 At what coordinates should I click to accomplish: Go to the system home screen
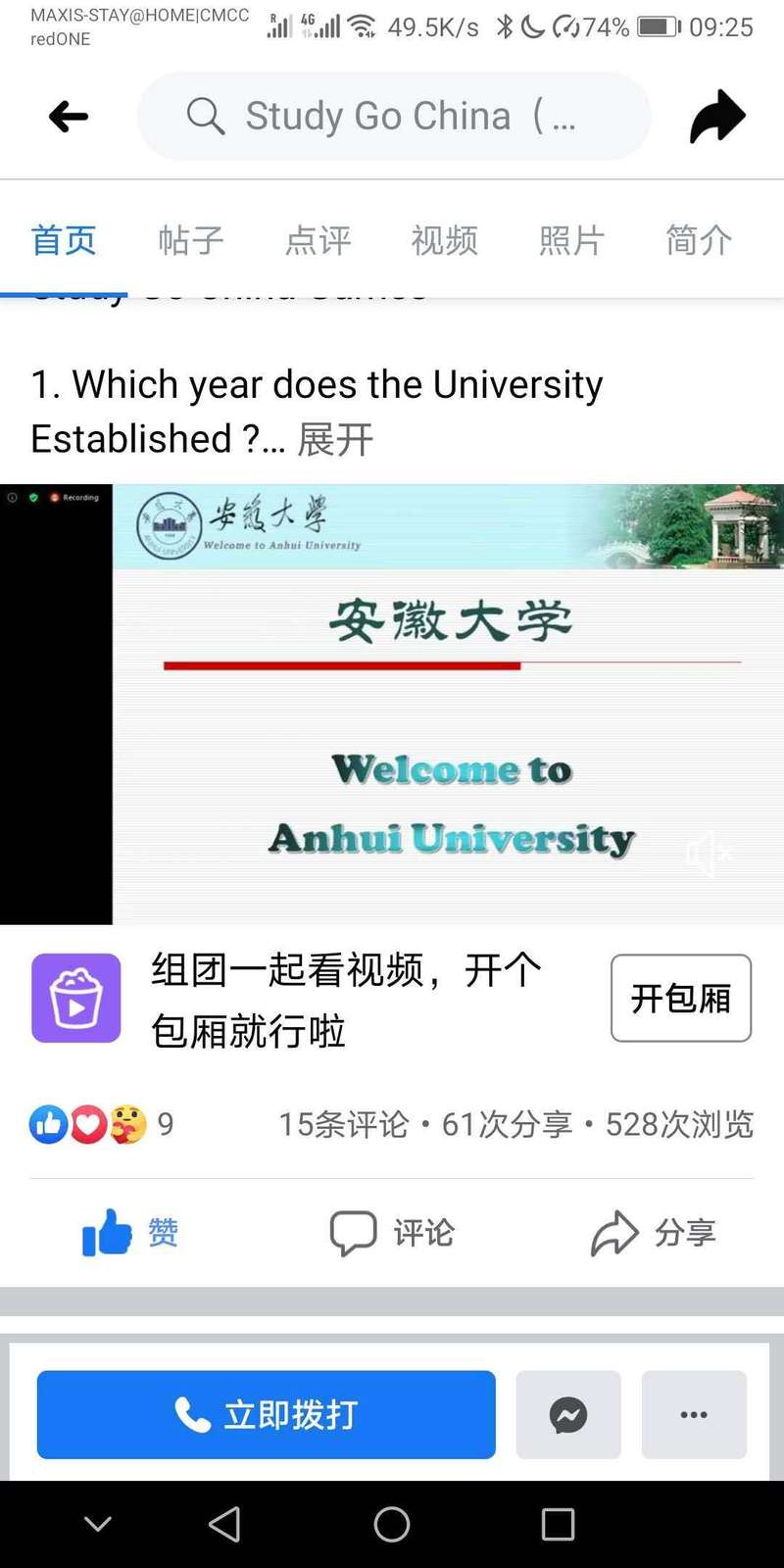tap(392, 1524)
